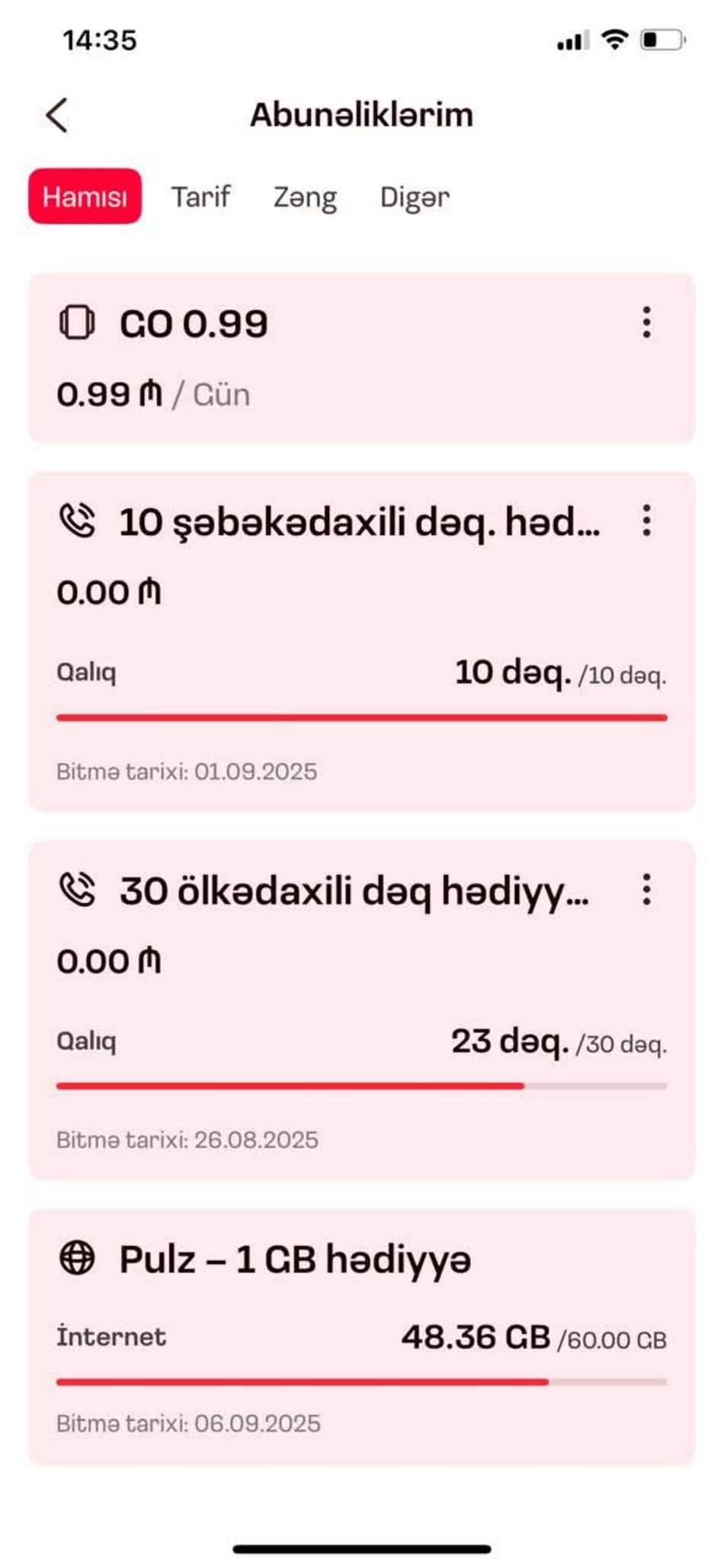Open options for 30 ölkədaxili dəq subscription
Screen dimensions: 724x1568
pyautogui.click(x=646, y=889)
